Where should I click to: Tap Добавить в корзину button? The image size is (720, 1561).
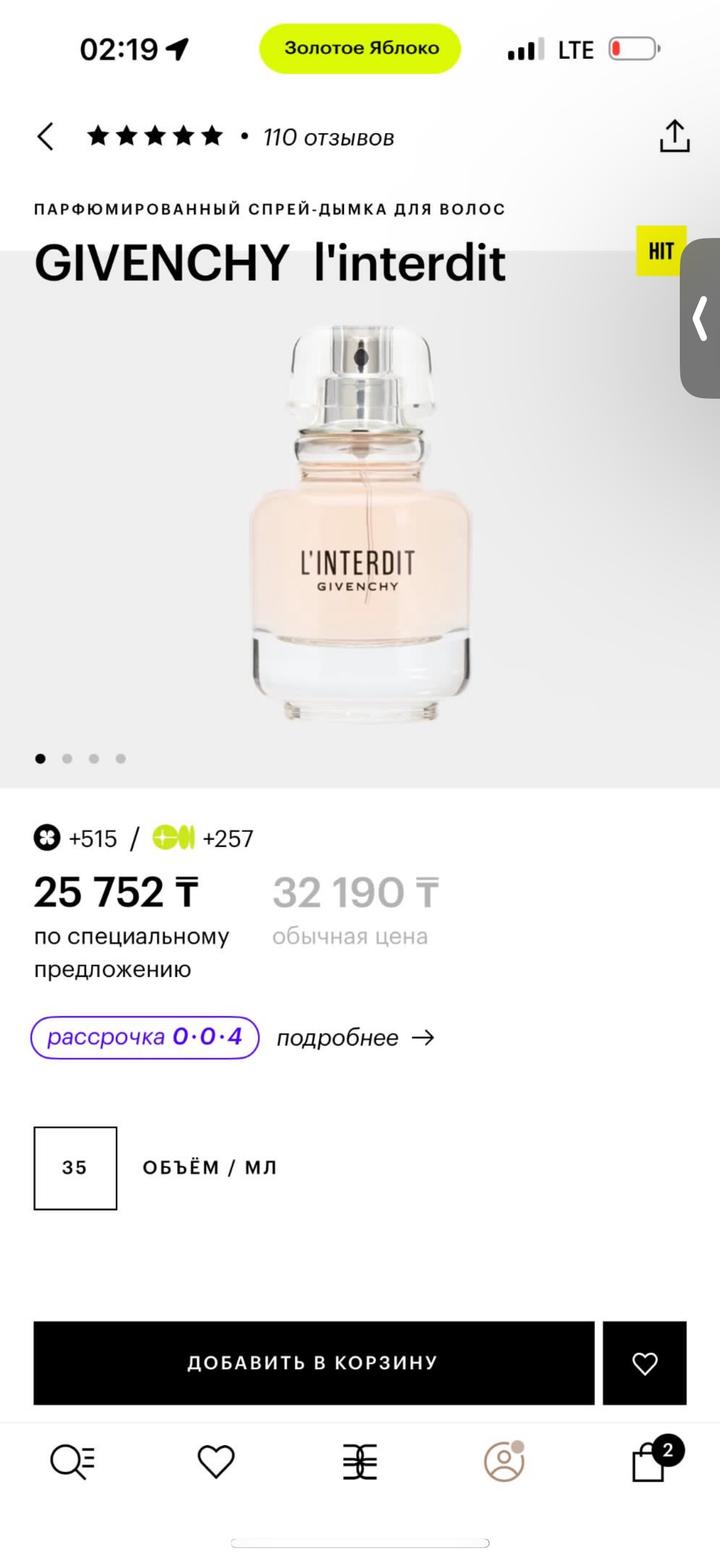[x=313, y=1362]
